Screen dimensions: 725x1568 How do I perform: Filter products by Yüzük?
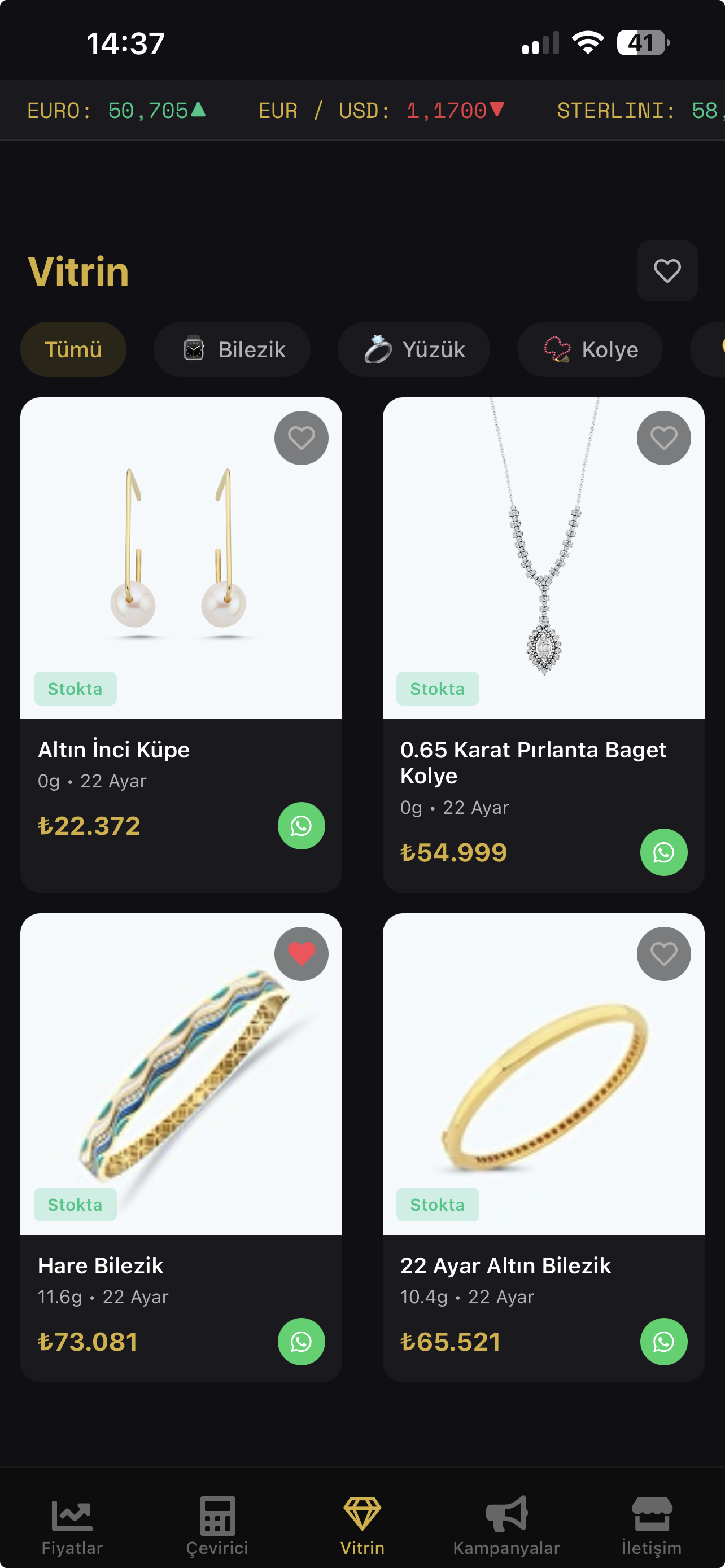414,349
